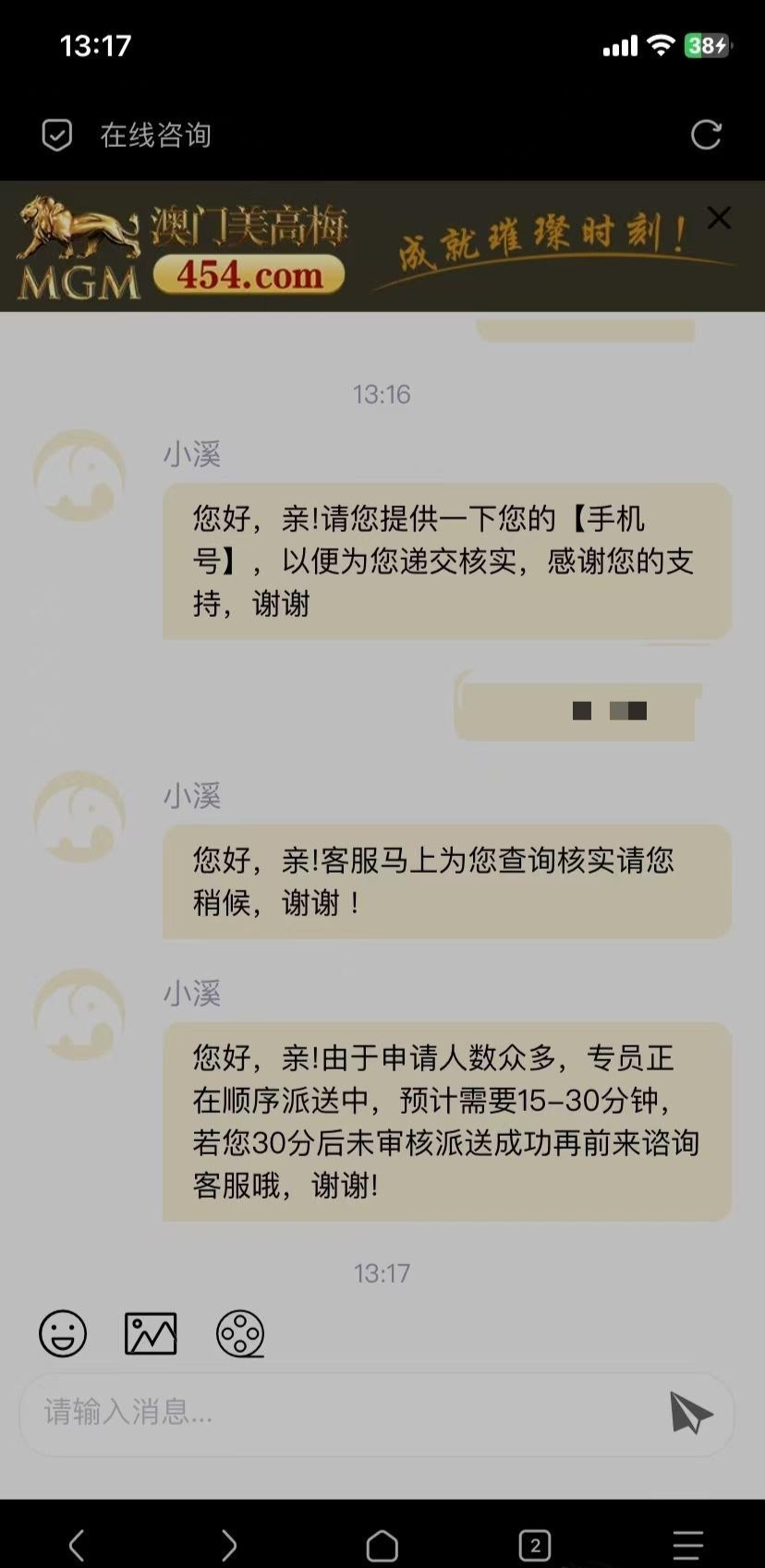The height and width of the screenshot is (1568, 765).
Task: Focus the message input field
Action: tap(342, 1412)
